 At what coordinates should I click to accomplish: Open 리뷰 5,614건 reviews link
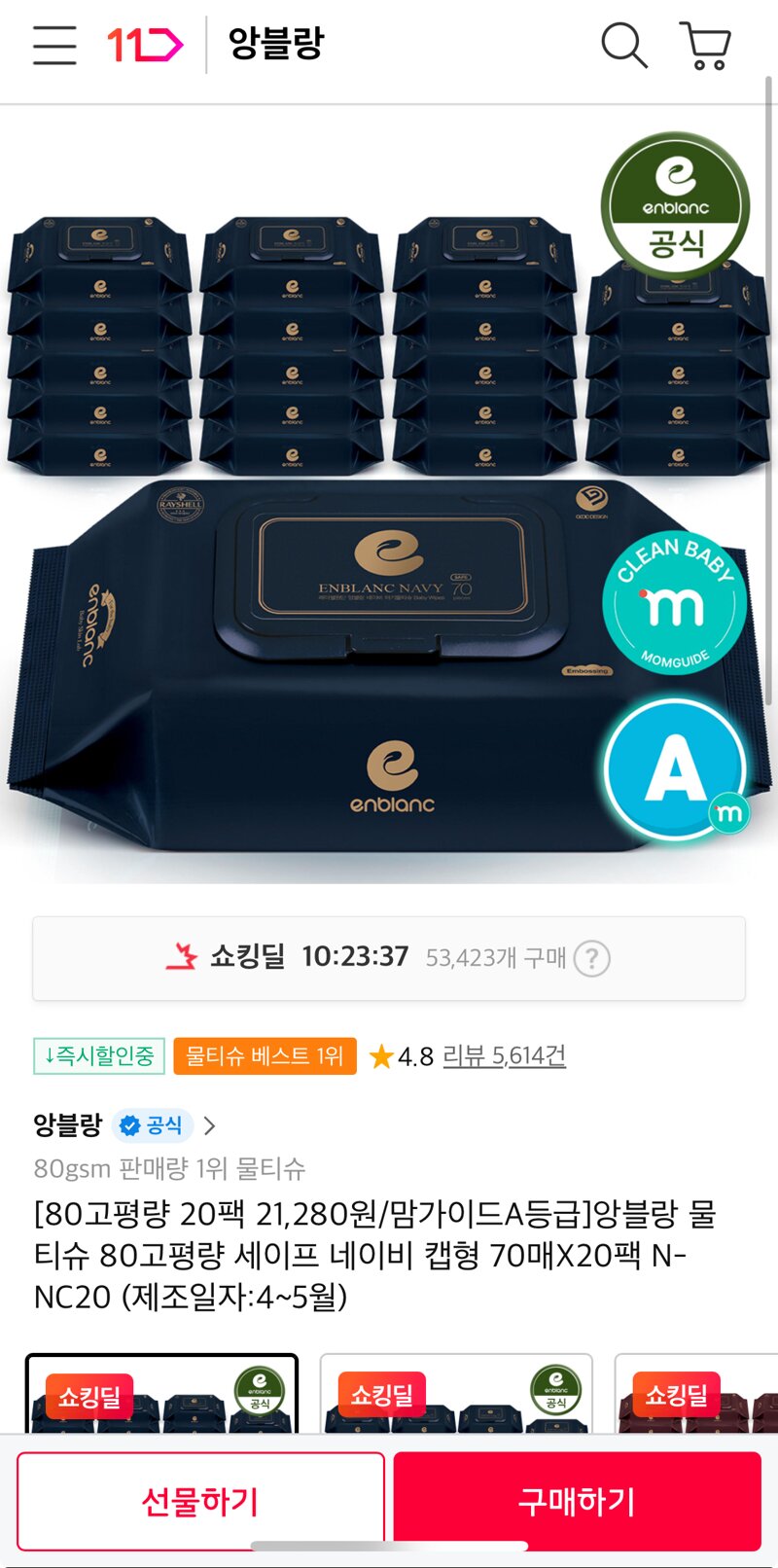coord(504,1055)
